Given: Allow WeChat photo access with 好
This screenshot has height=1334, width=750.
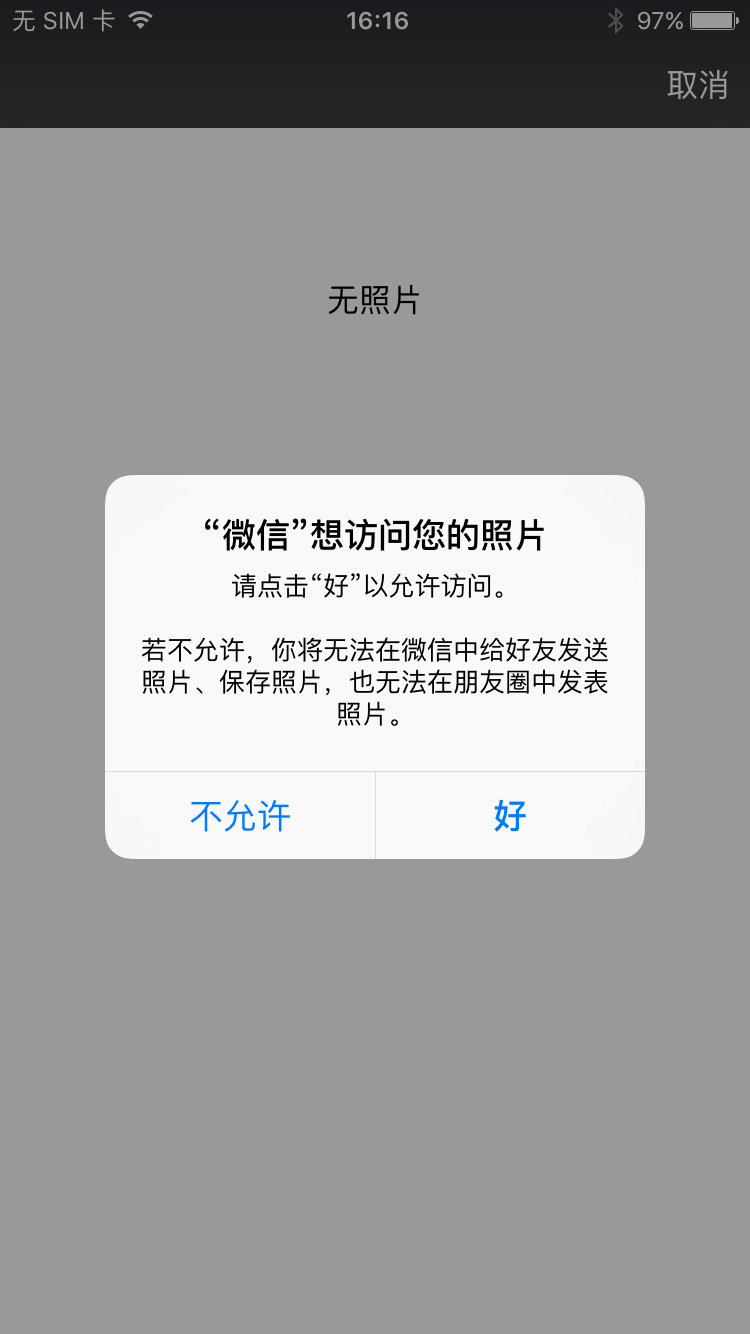Looking at the screenshot, I should (x=510, y=816).
